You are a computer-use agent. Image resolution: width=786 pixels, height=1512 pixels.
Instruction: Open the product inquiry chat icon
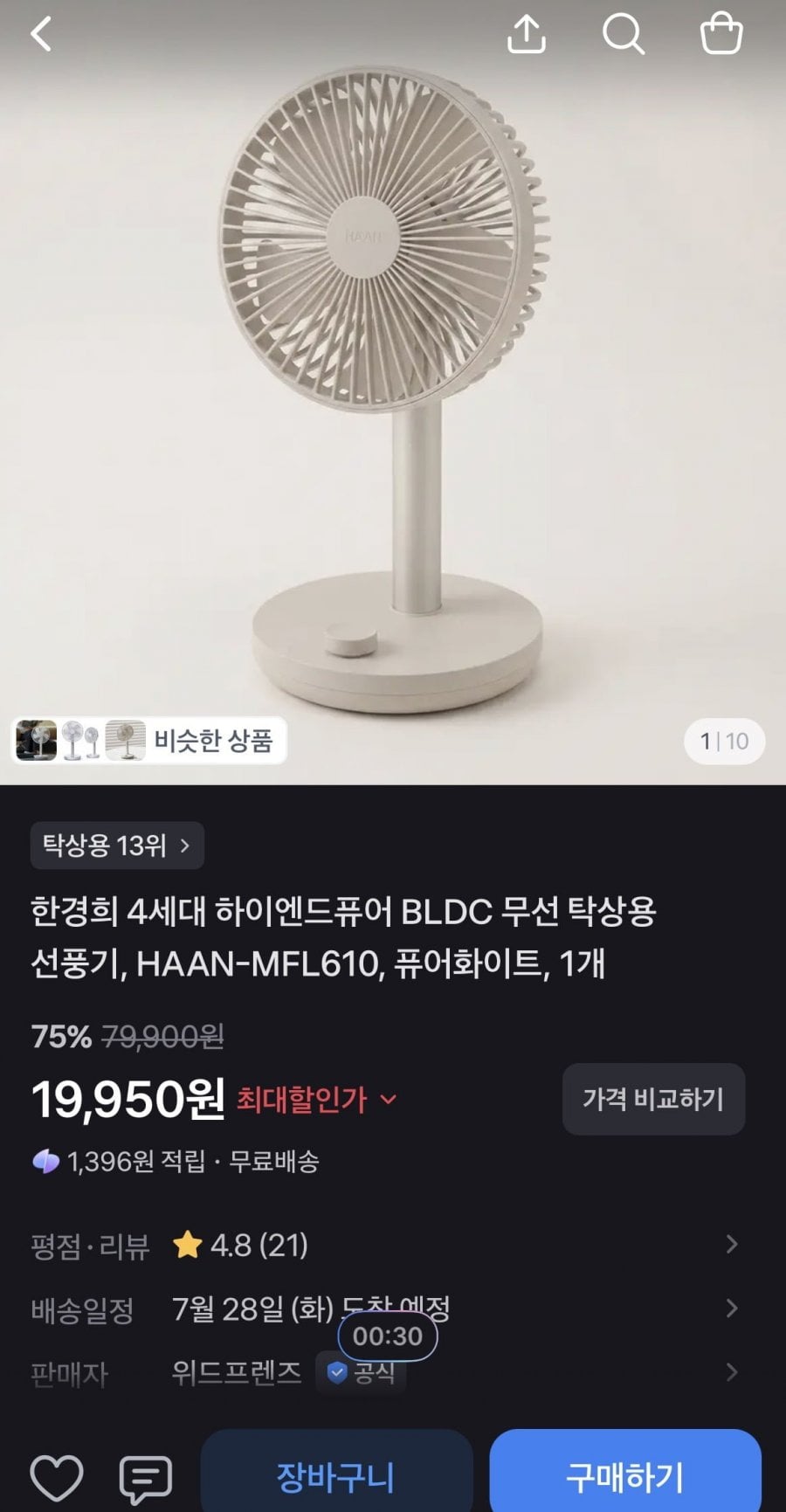click(x=146, y=1478)
